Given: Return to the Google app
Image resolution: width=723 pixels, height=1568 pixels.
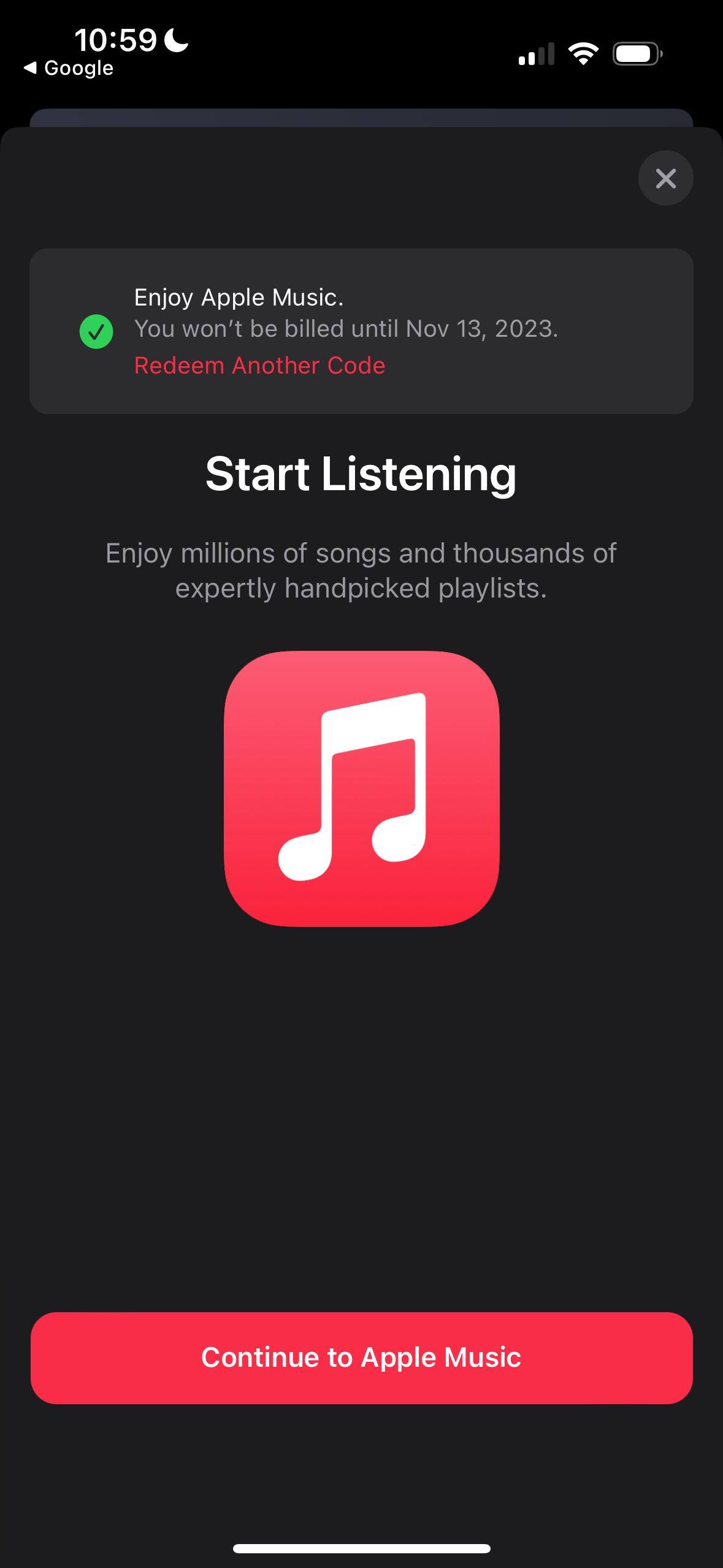Looking at the screenshot, I should coord(69,68).
